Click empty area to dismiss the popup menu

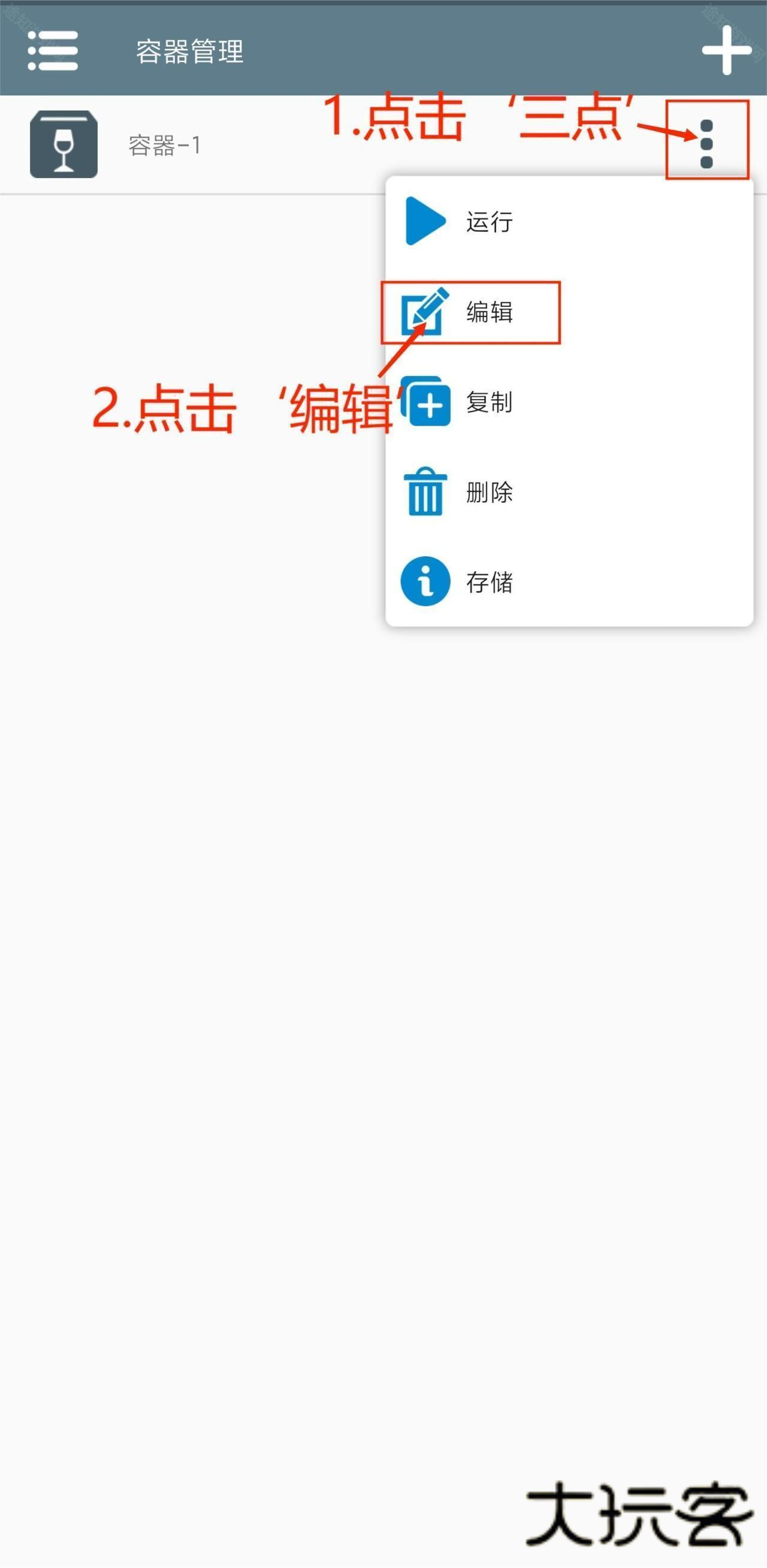pyautogui.click(x=183, y=913)
